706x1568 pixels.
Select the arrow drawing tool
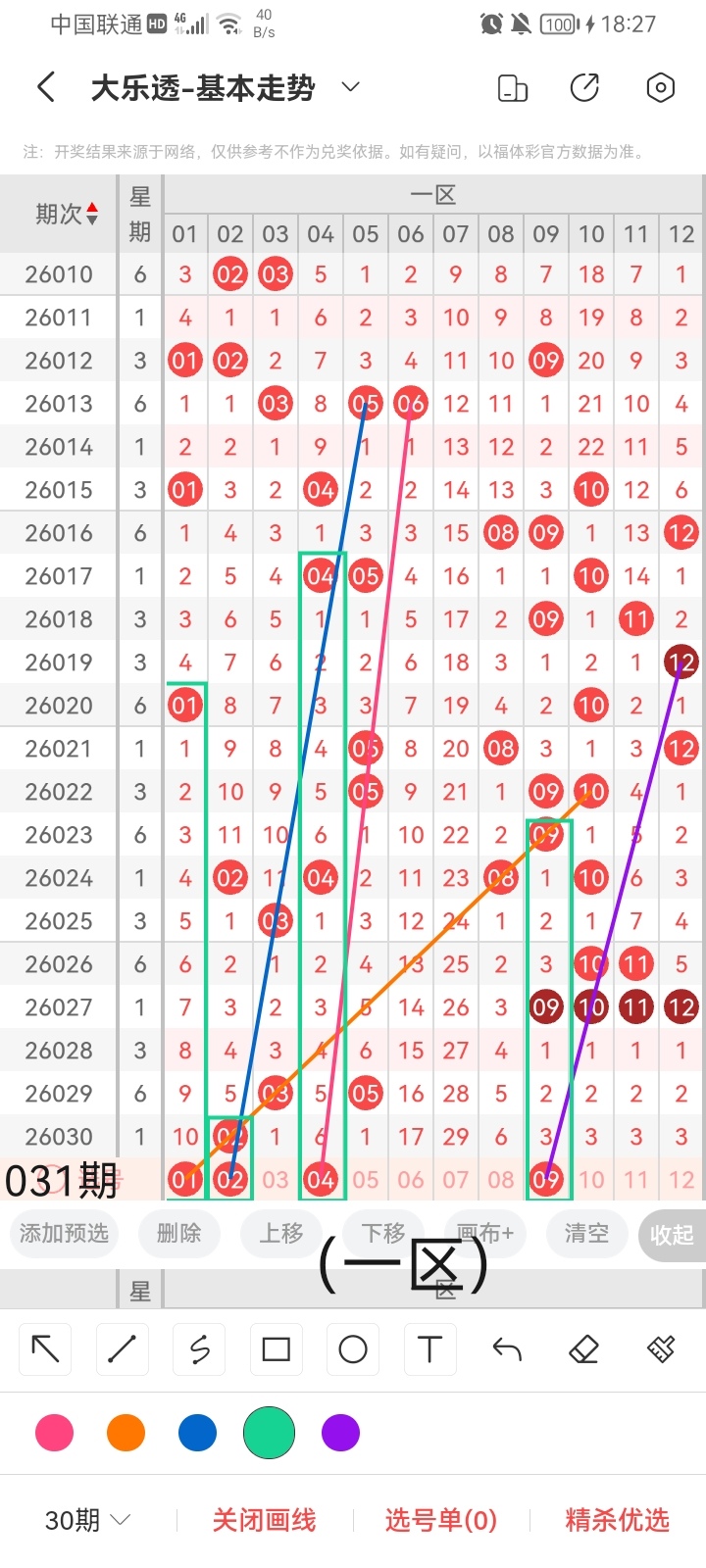tap(45, 1349)
